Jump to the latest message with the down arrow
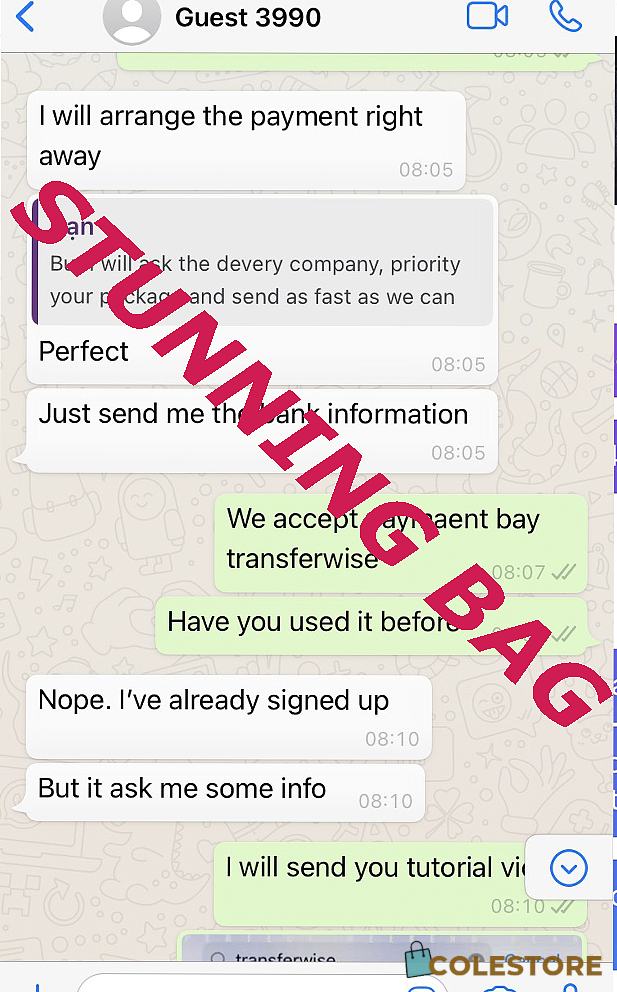 pyautogui.click(x=568, y=867)
